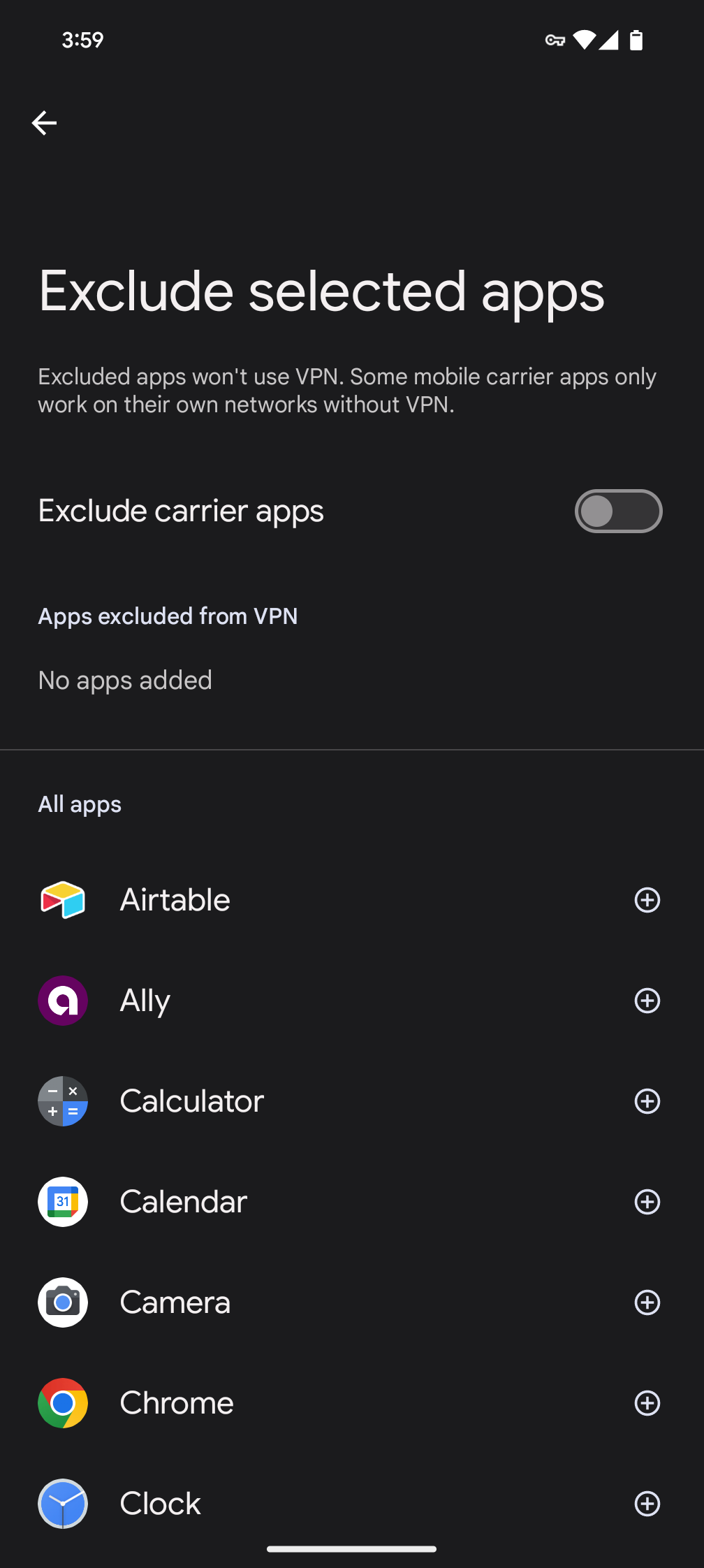Tap the Clock app icon
The width and height of the screenshot is (704, 1568).
[64, 1503]
